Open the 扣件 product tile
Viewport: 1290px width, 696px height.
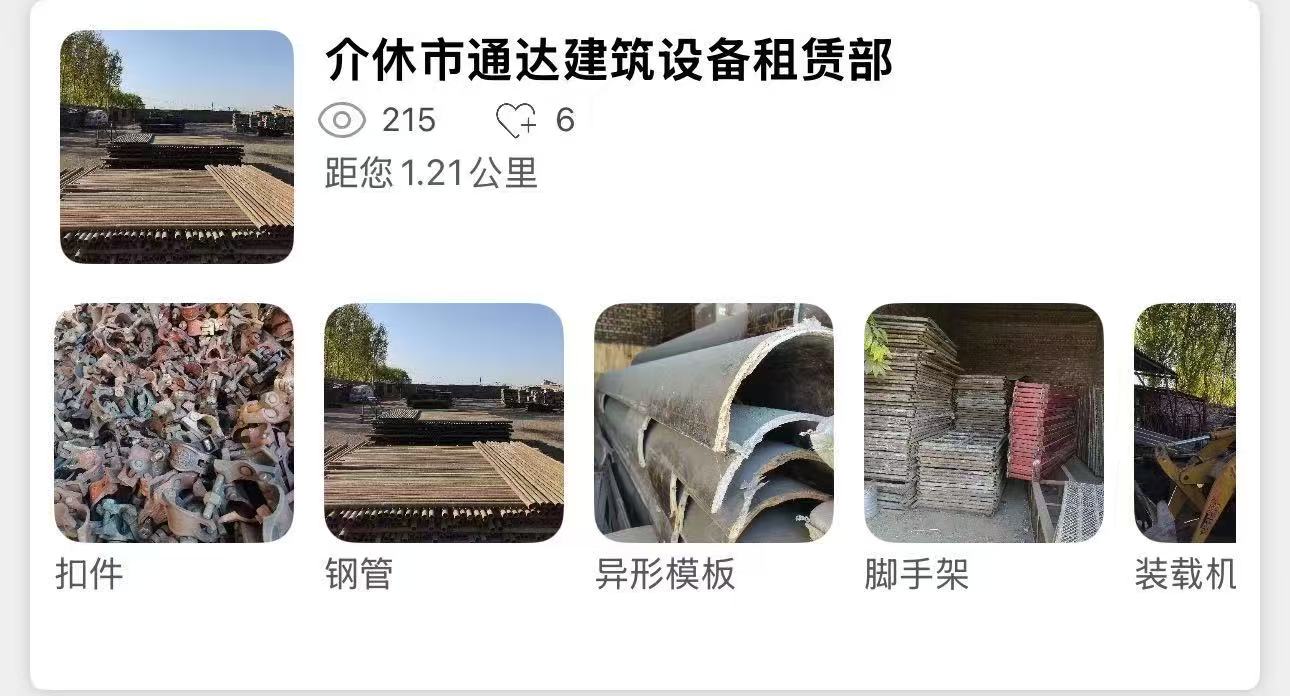click(x=174, y=423)
